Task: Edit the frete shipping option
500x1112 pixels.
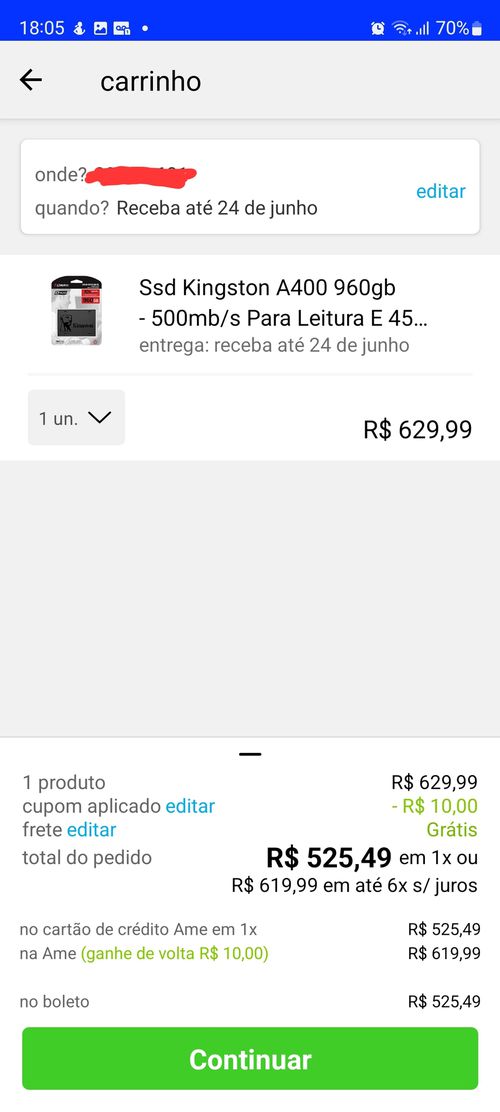Action: pos(91,830)
